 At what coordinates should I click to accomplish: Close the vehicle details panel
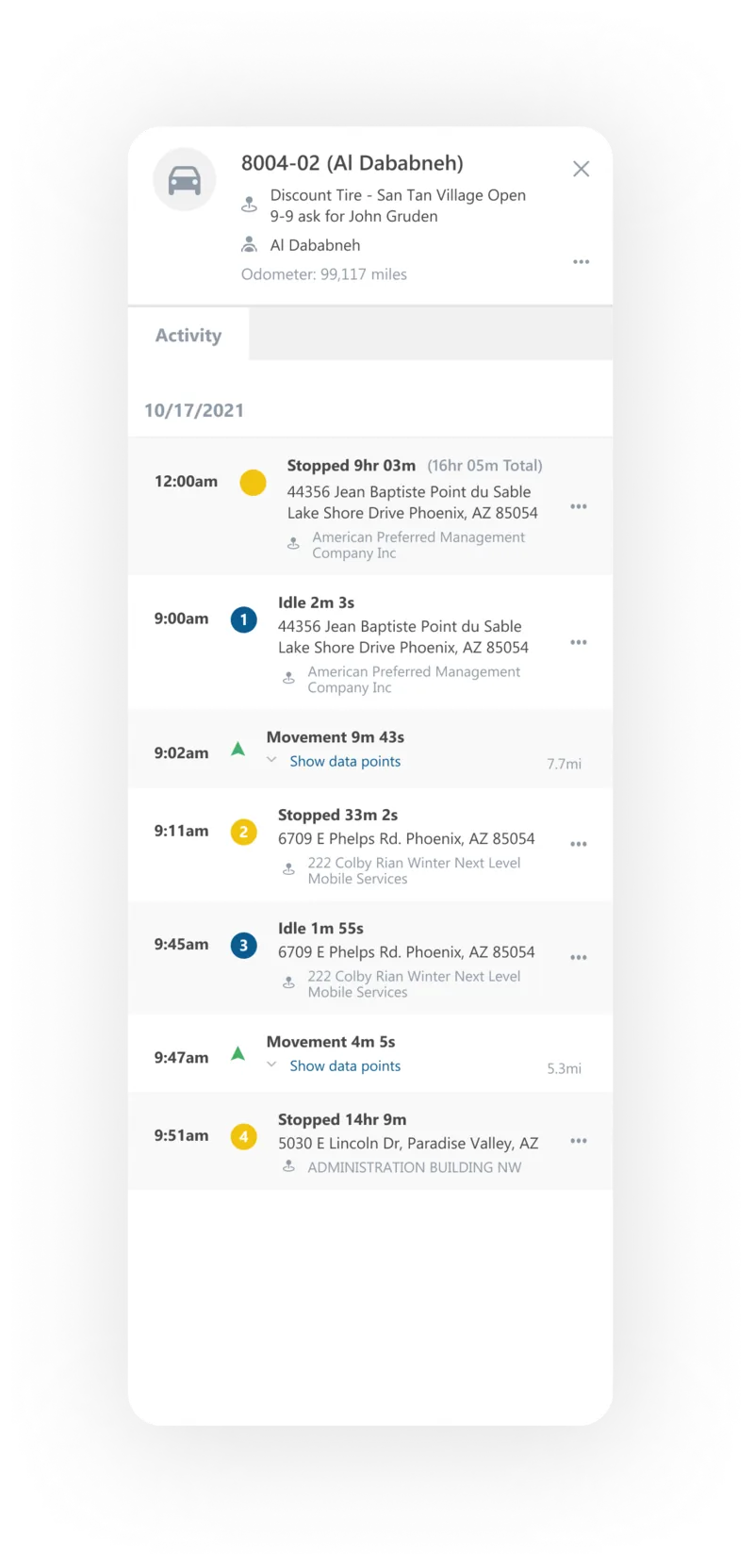(582, 169)
